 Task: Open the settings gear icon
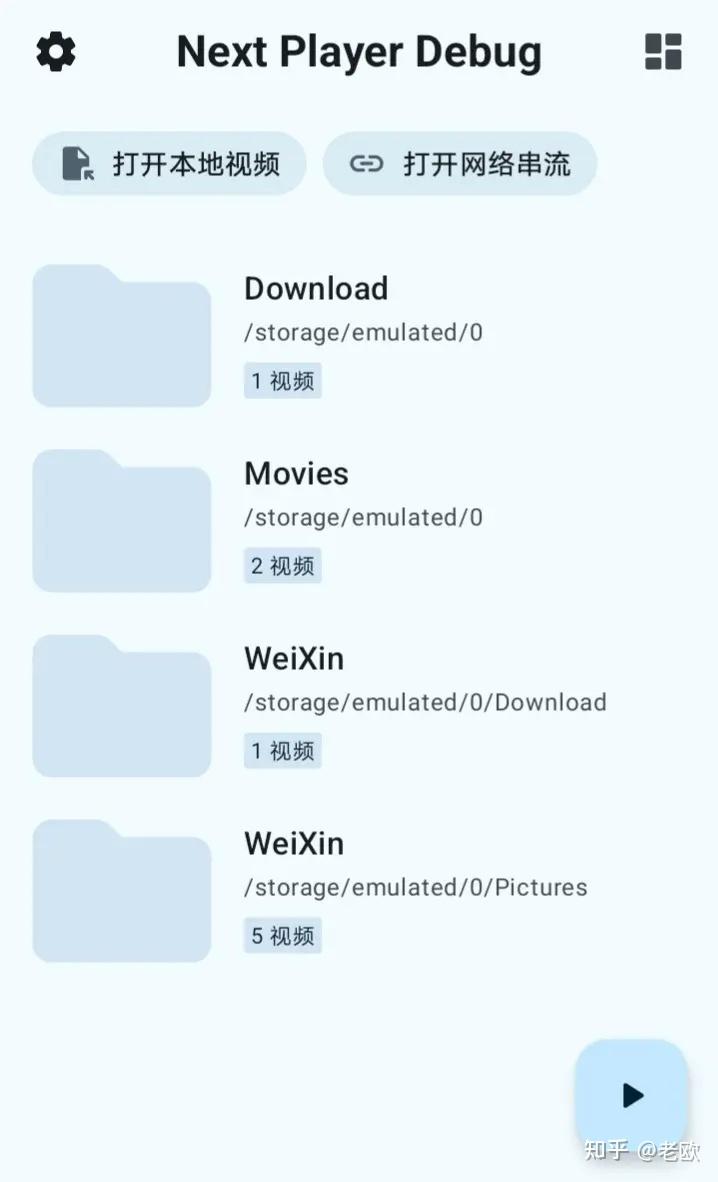tap(56, 52)
